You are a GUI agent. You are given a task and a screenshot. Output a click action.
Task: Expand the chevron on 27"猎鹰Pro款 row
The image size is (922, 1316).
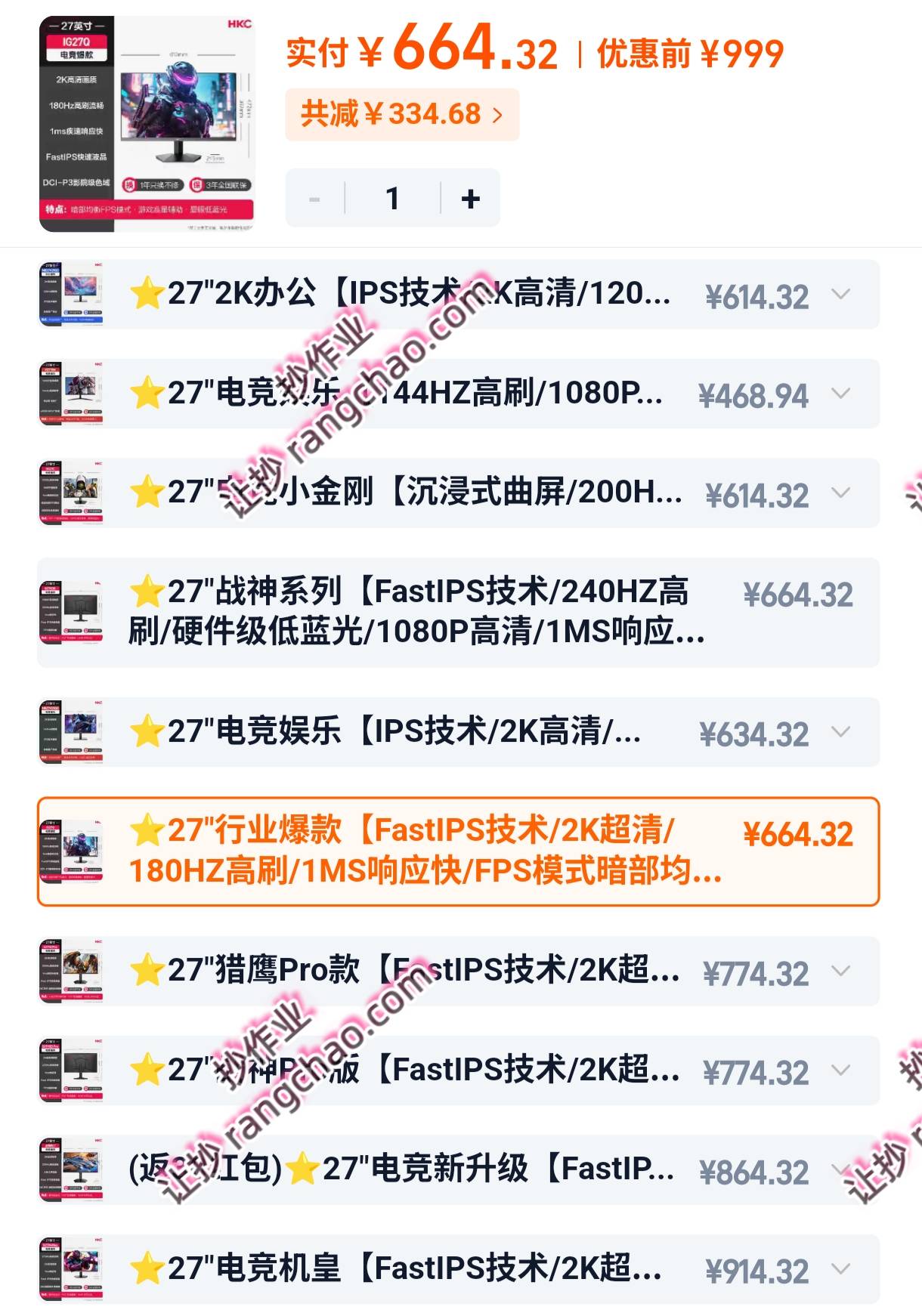click(x=840, y=971)
